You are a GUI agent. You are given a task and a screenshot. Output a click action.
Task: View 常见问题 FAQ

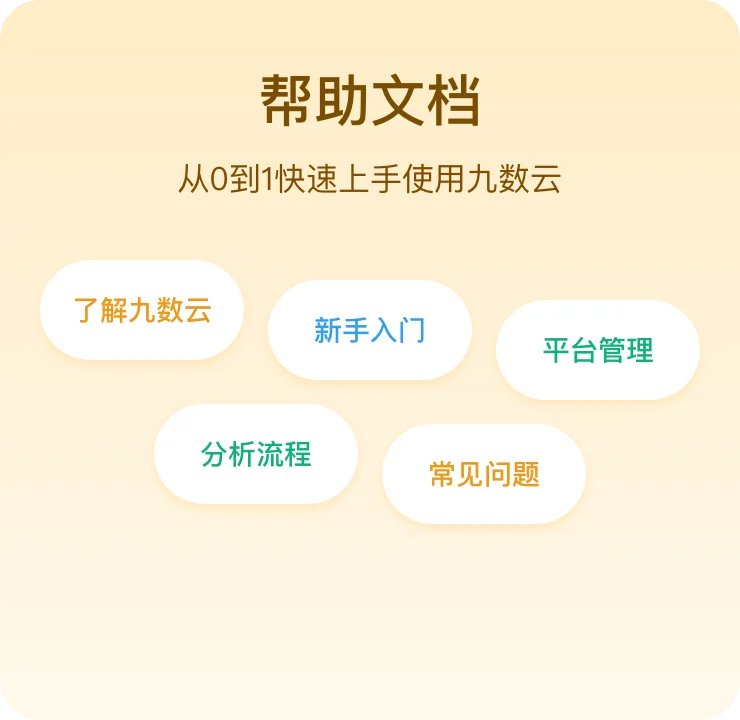point(484,474)
